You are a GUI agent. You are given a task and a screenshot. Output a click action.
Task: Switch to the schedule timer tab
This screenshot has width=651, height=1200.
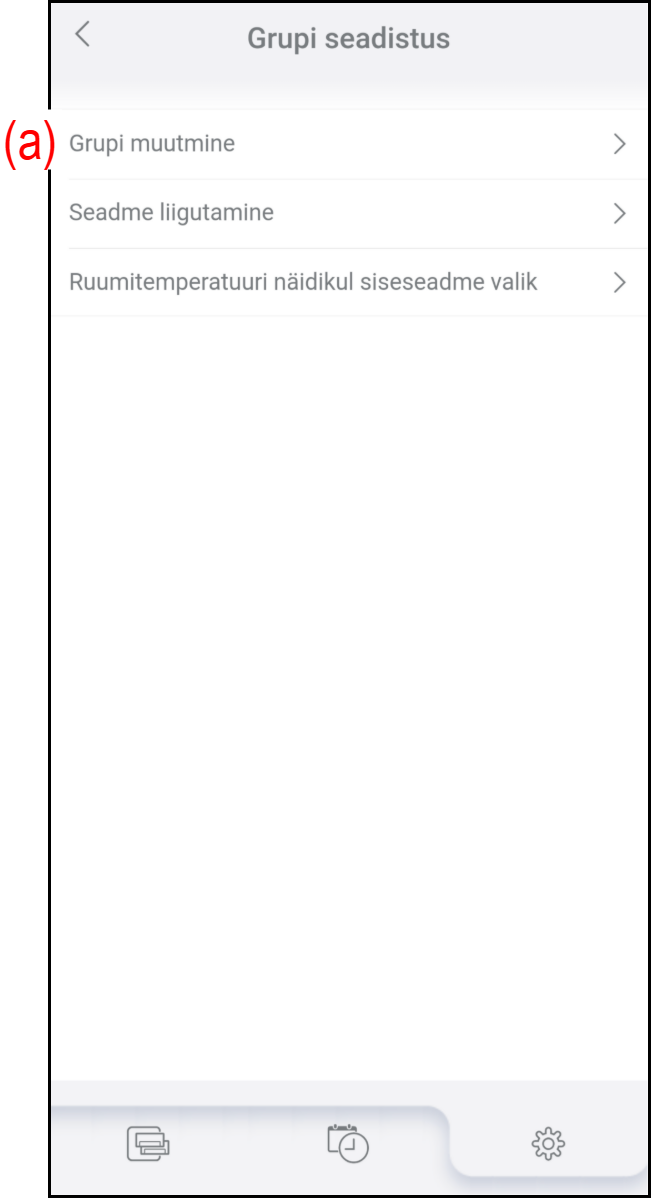pyautogui.click(x=348, y=1143)
